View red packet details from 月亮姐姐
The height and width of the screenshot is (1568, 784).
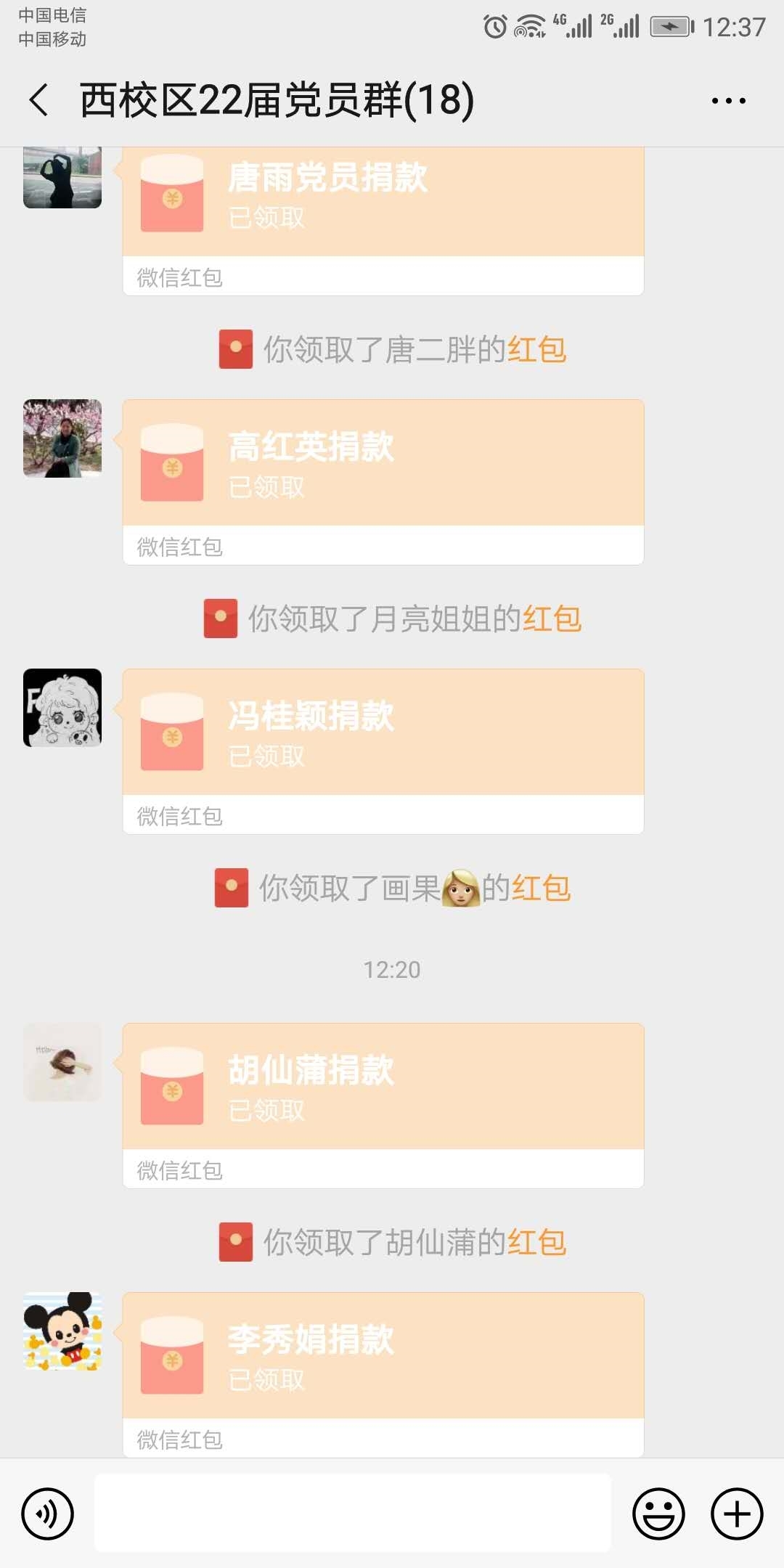click(552, 619)
